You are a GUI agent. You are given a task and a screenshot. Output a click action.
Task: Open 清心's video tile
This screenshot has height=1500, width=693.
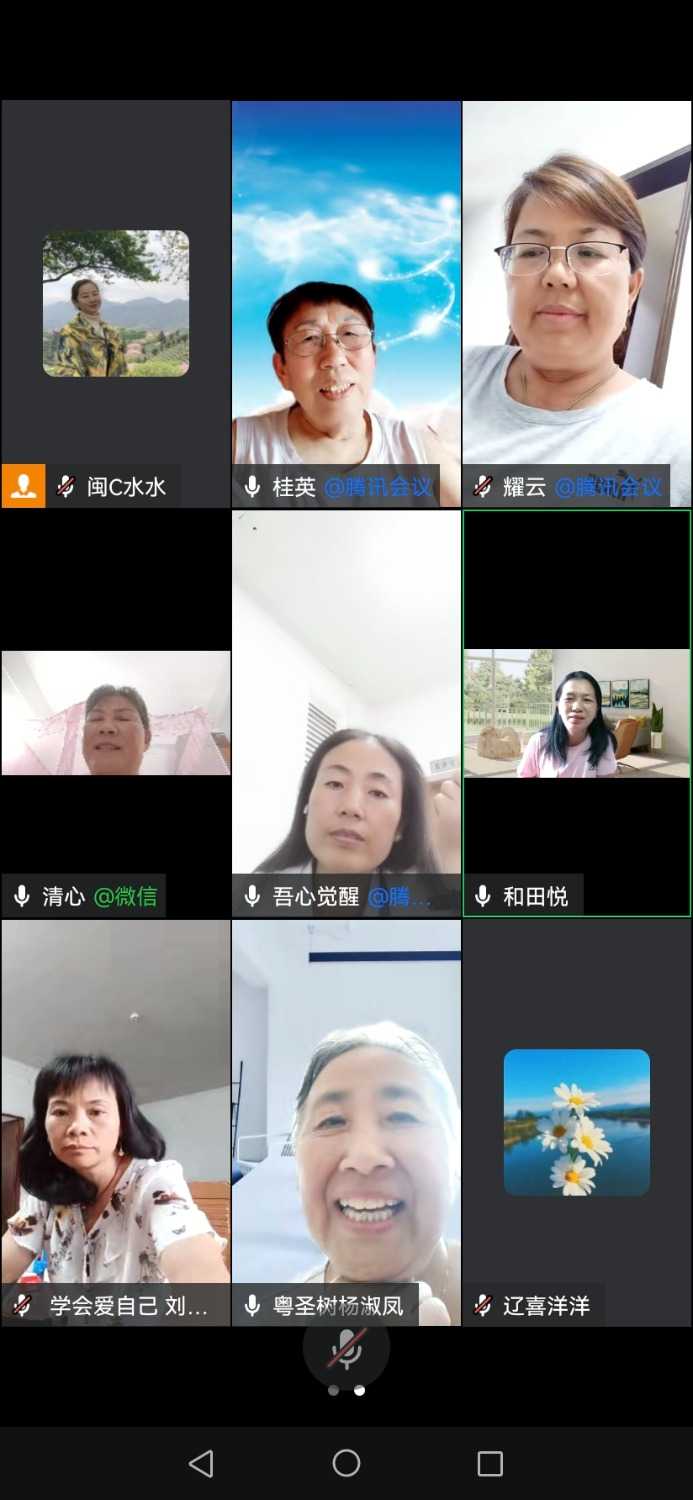pyautogui.click(x=116, y=713)
